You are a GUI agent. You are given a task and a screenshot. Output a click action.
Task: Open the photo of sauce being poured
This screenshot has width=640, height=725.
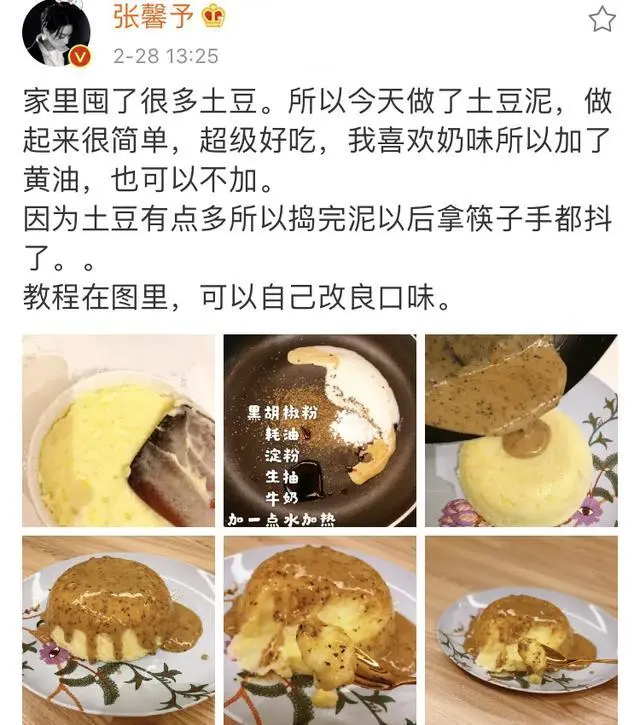click(521, 430)
